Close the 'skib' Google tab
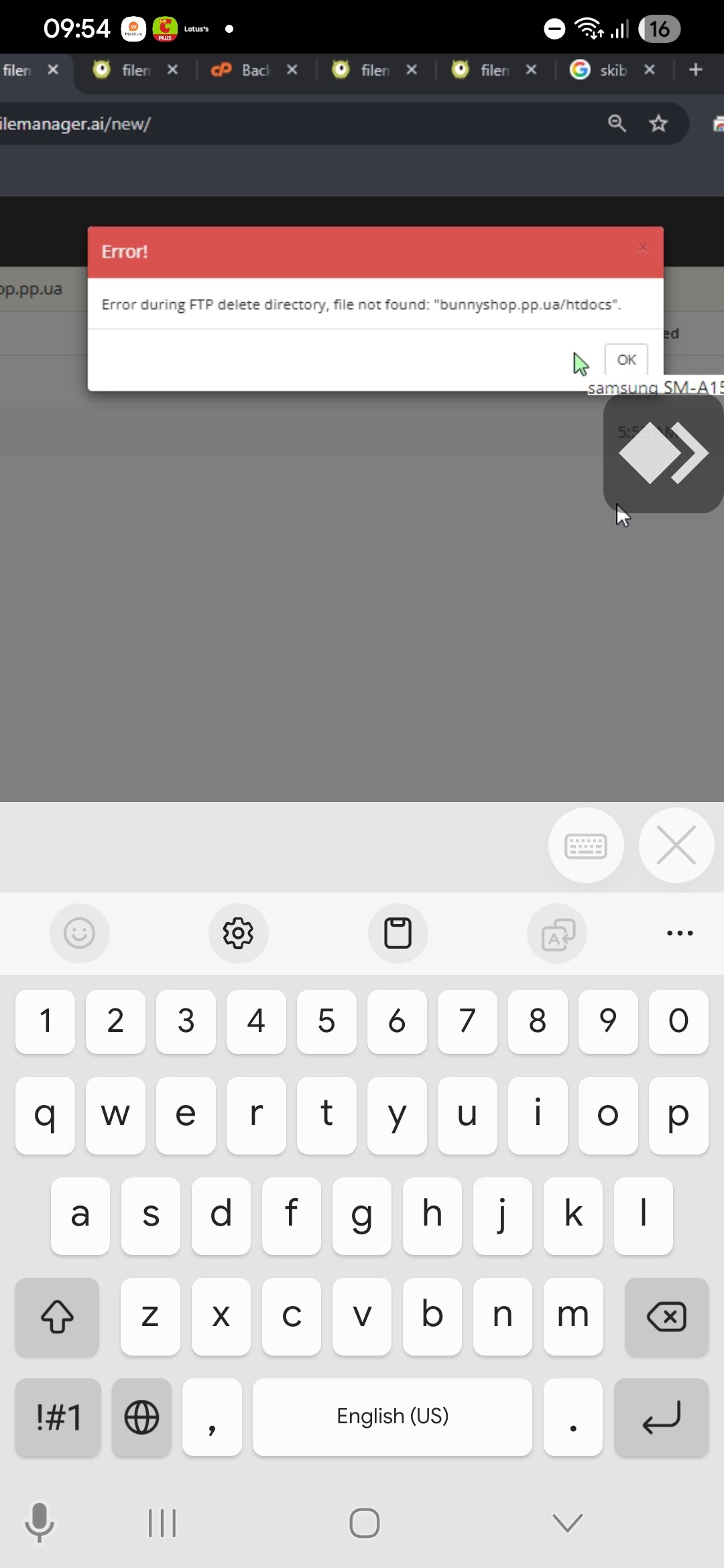 click(x=649, y=70)
